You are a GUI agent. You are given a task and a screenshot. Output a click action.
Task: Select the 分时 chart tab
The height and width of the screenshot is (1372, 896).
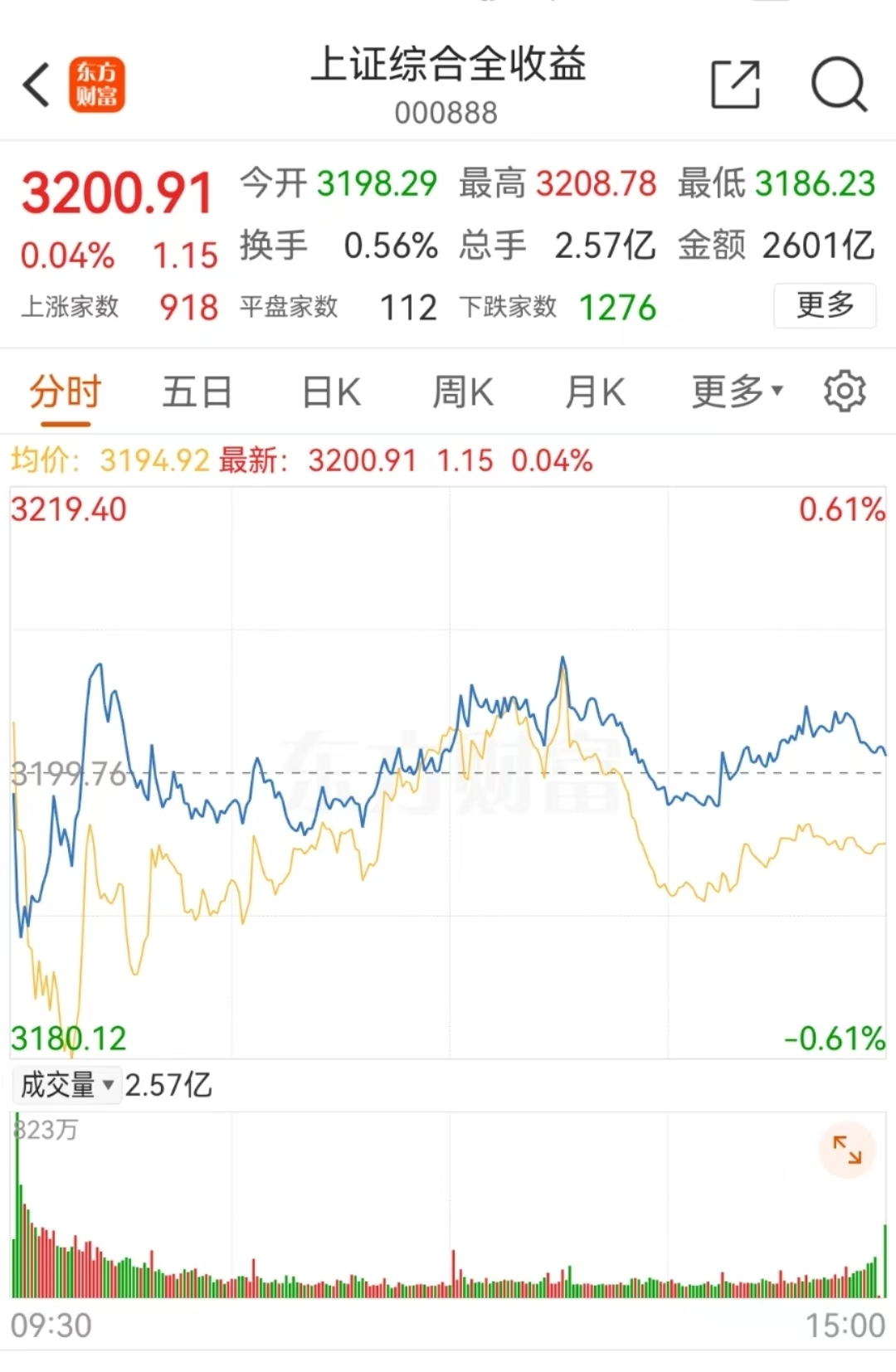[66, 392]
